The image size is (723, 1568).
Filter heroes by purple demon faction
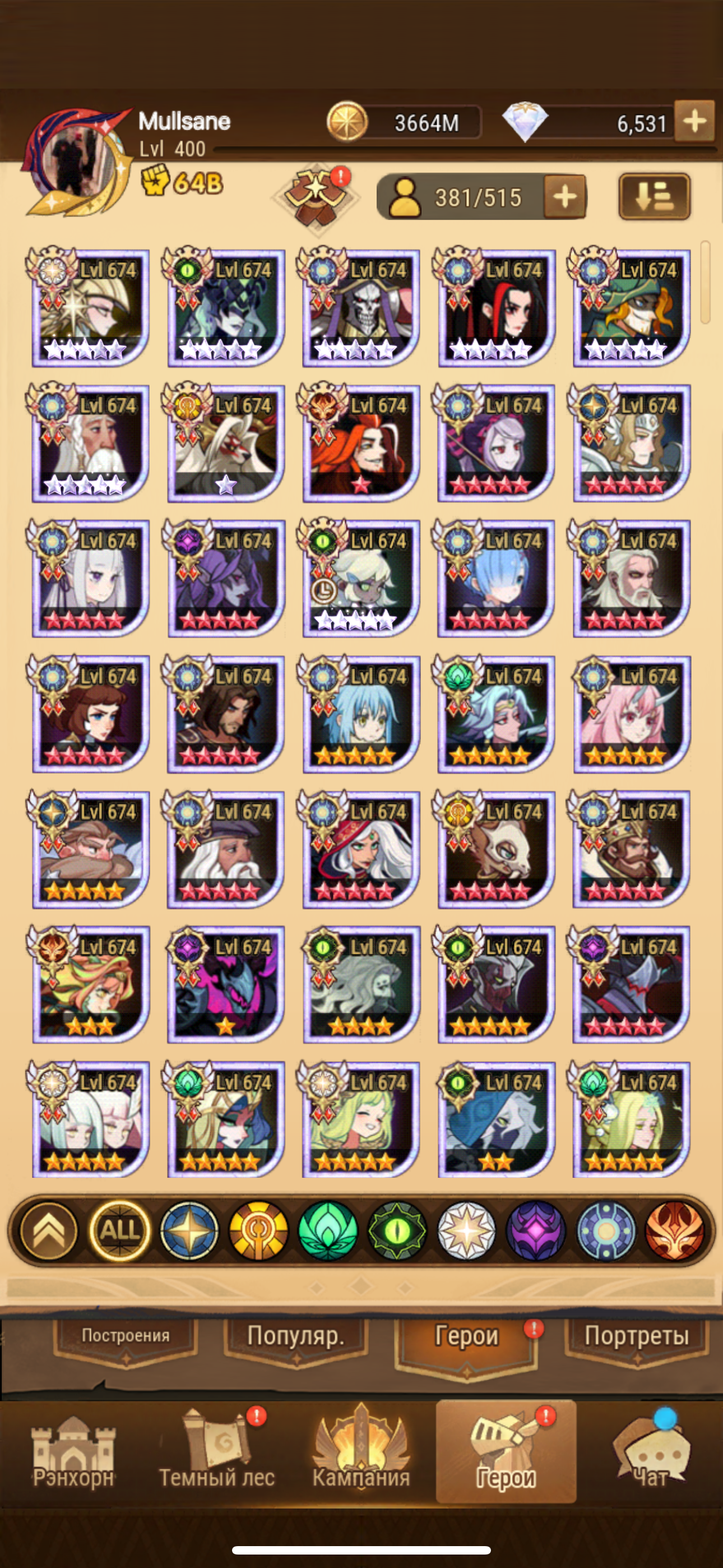click(536, 1231)
